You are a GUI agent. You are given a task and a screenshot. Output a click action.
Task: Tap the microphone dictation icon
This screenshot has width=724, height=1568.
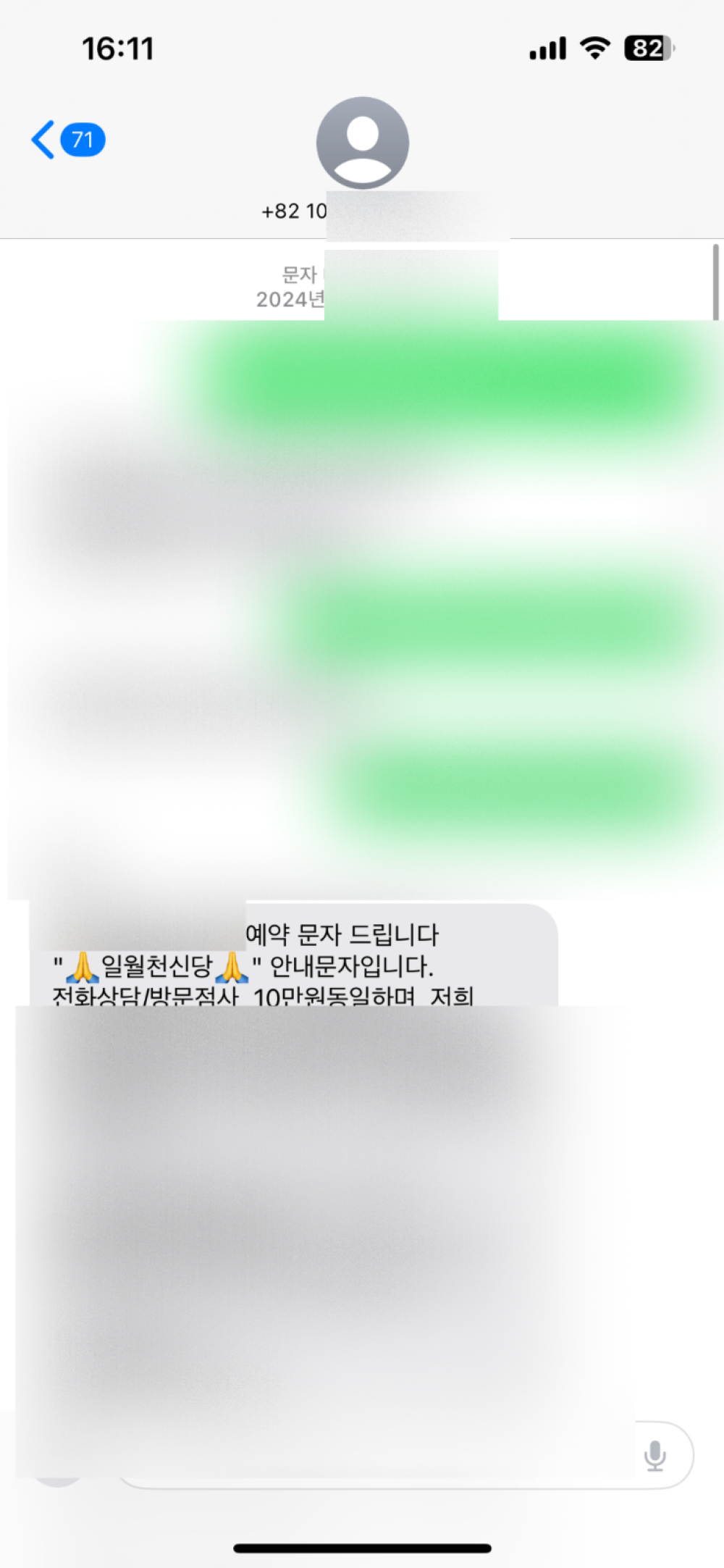[654, 1456]
